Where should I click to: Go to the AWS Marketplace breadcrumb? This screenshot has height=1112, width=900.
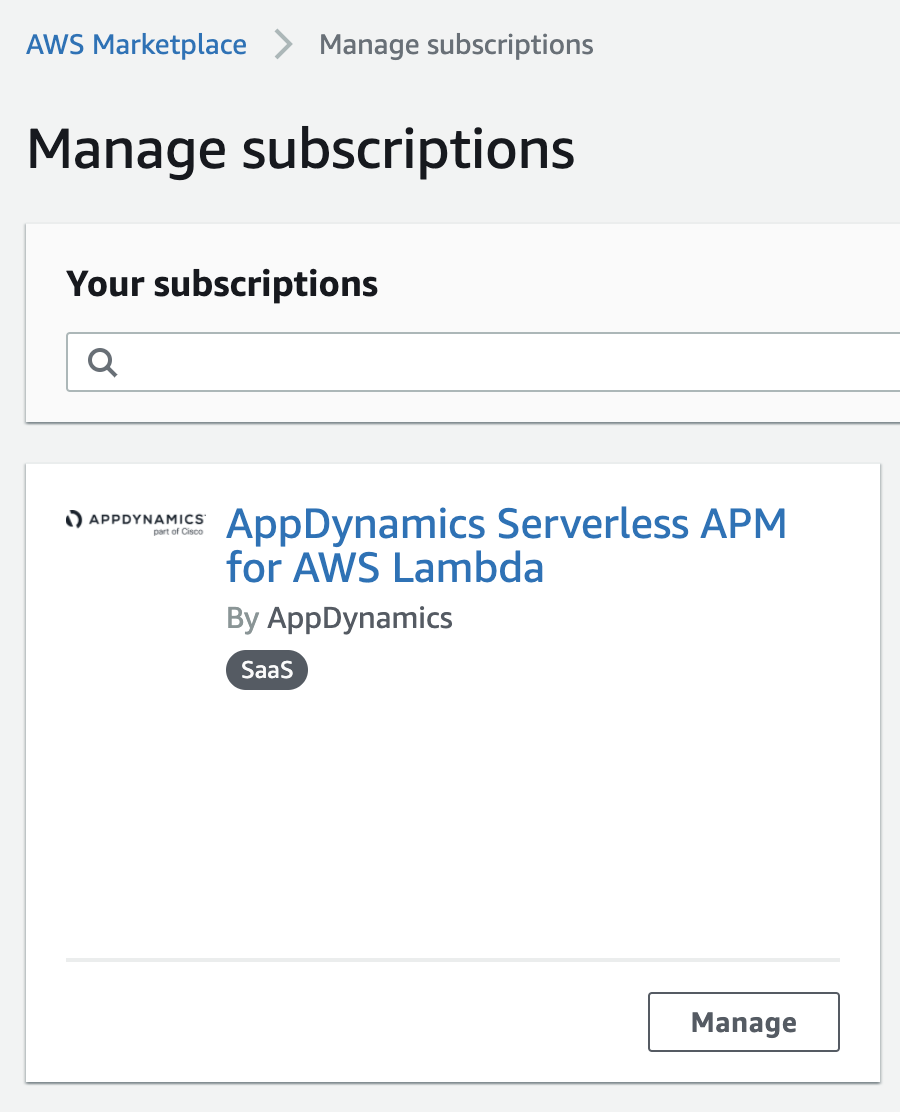137,45
